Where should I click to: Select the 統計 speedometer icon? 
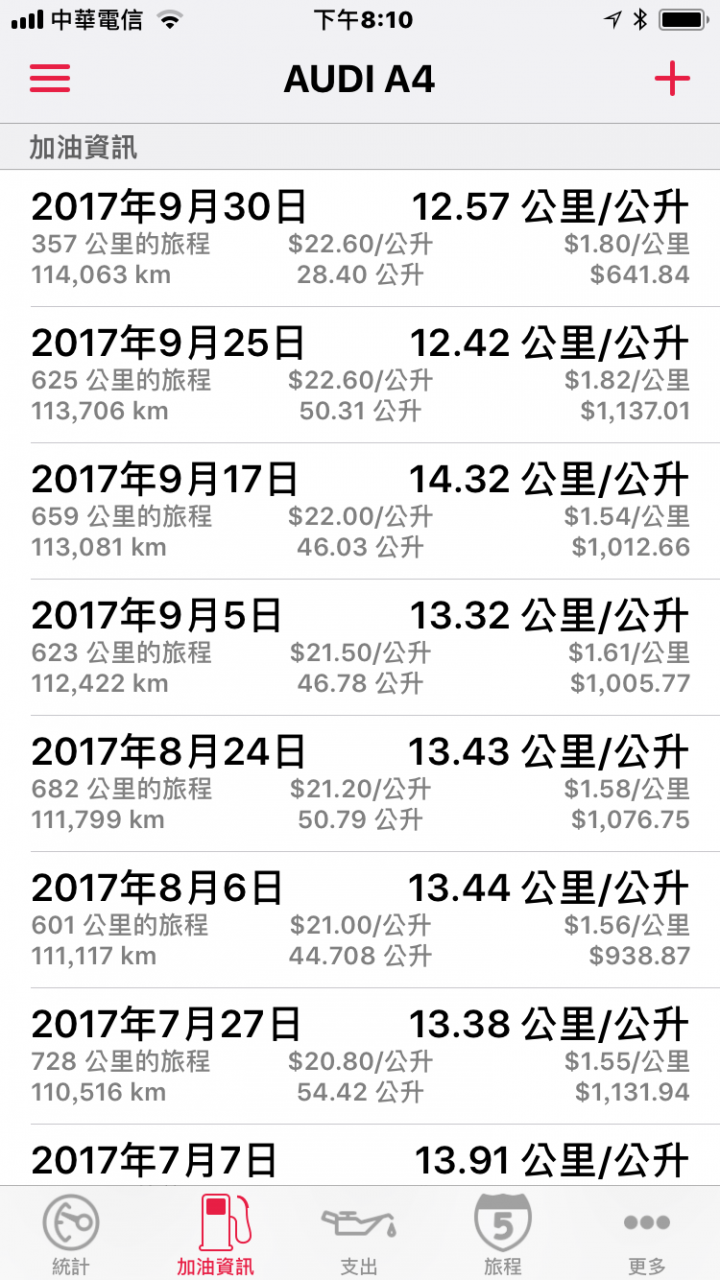coord(71,1222)
